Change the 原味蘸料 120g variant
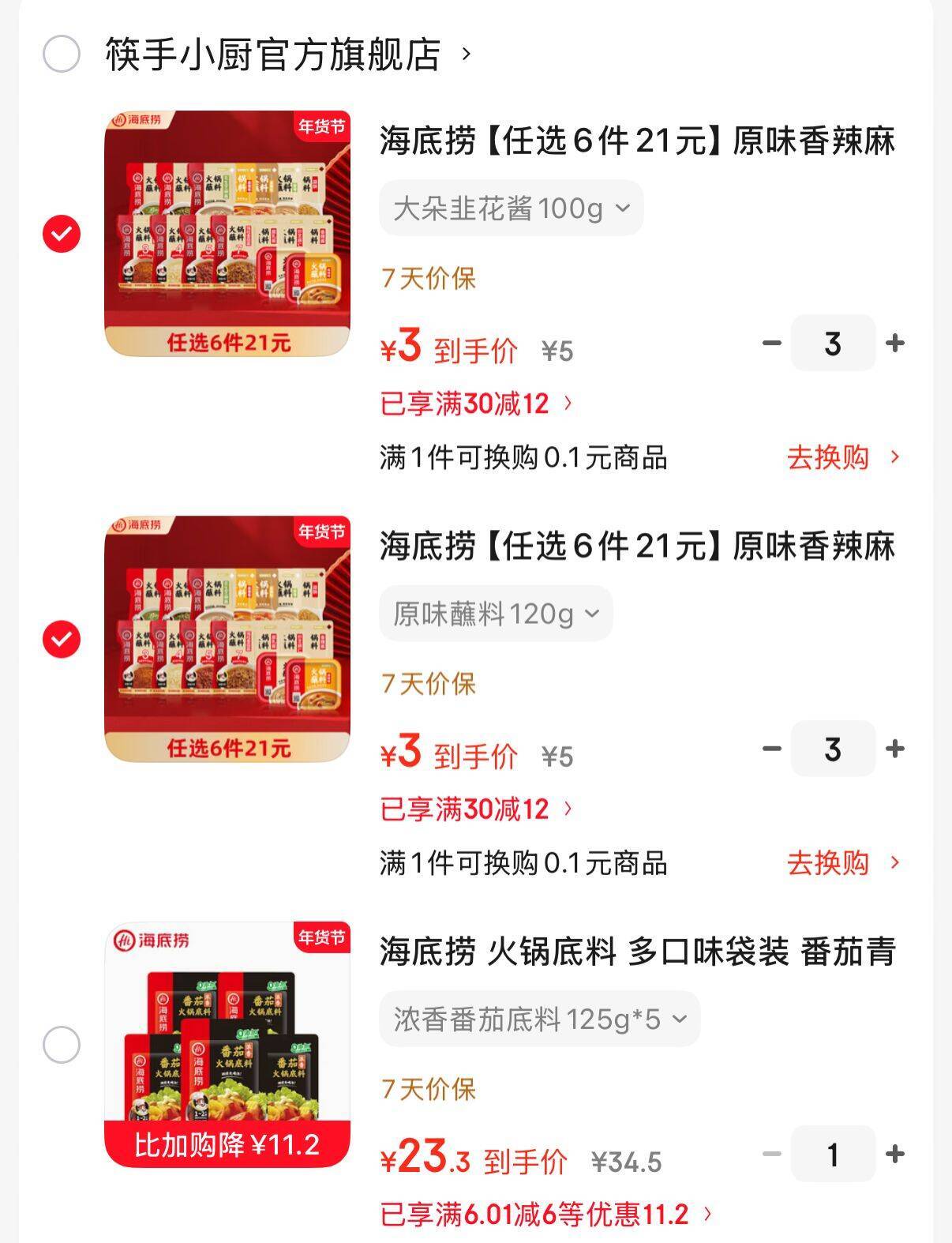The height and width of the screenshot is (1243, 952). click(x=496, y=614)
